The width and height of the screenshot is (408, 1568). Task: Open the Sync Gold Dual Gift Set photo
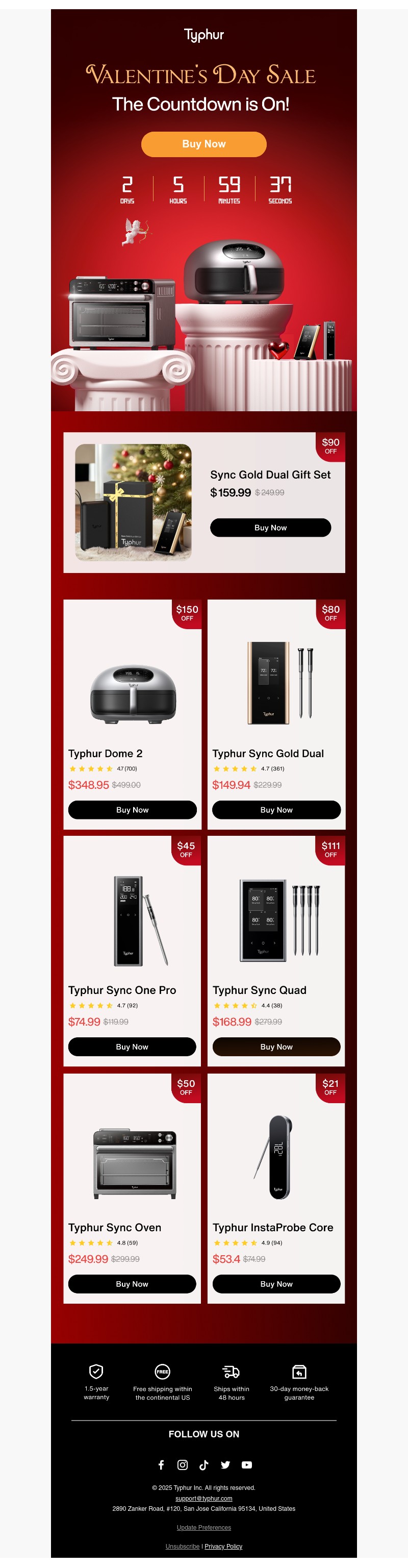133,502
